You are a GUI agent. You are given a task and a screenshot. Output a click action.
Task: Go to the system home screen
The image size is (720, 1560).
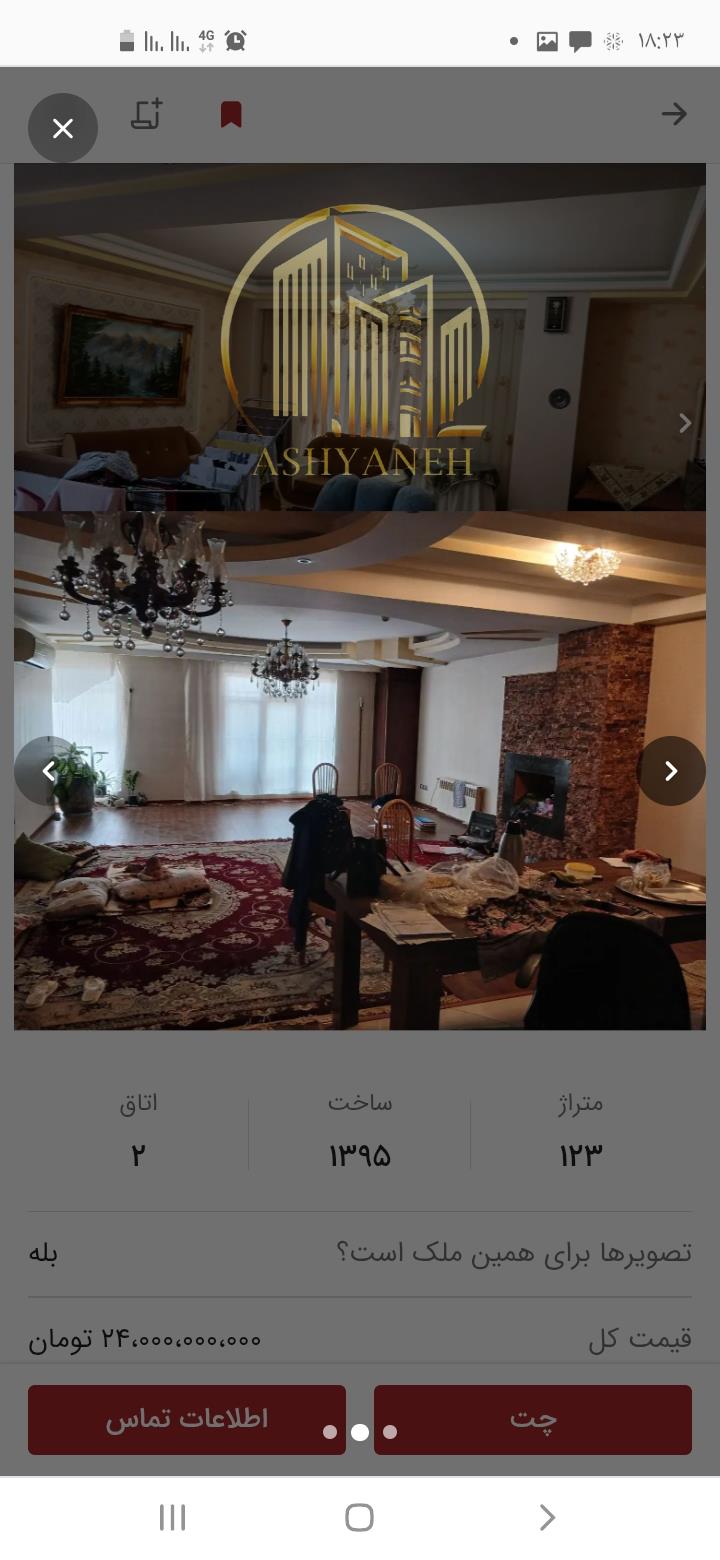[359, 1517]
